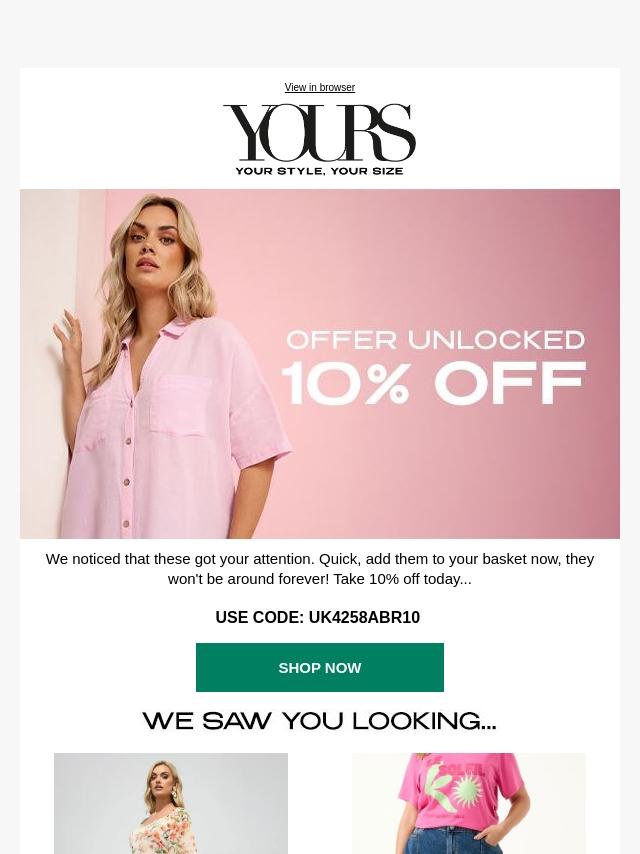The image size is (640, 854).
Task: Open the 10% off offer banner
Action: [x=320, y=364]
